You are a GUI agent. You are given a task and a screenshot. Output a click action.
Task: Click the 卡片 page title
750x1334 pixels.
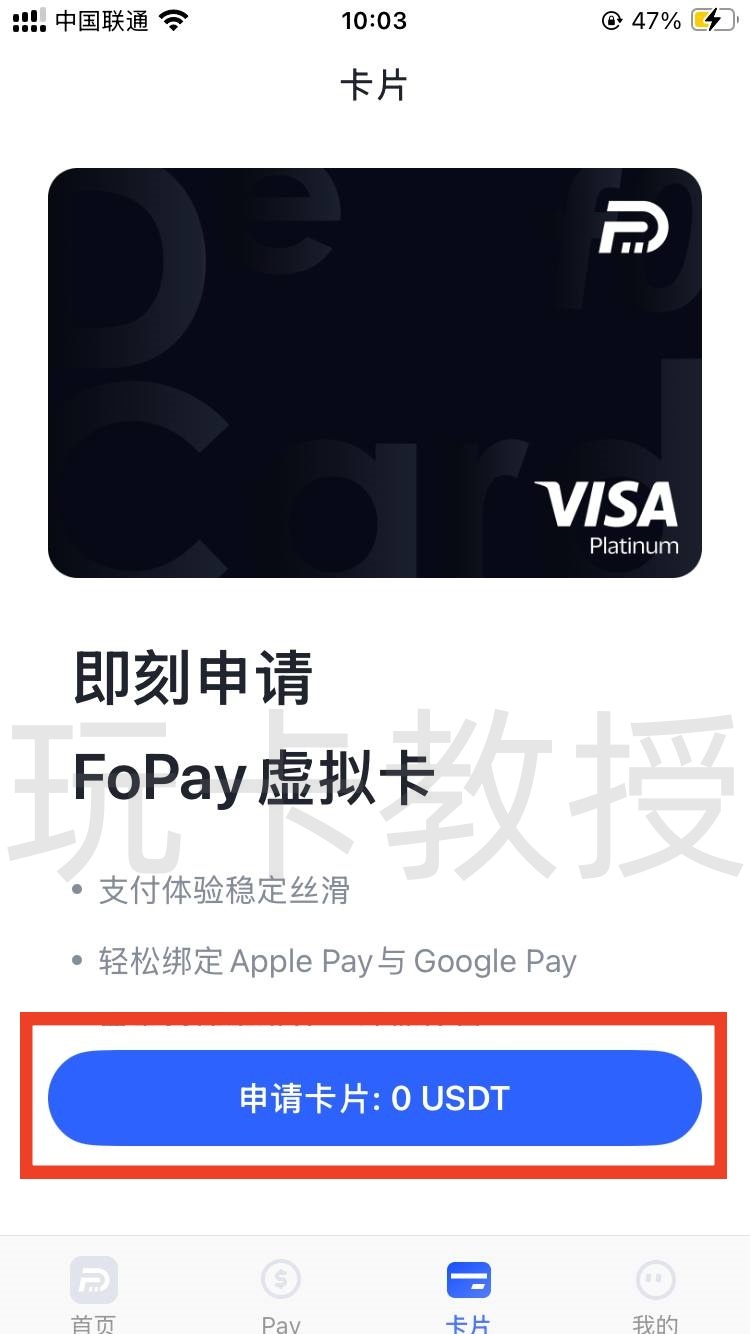tap(374, 85)
